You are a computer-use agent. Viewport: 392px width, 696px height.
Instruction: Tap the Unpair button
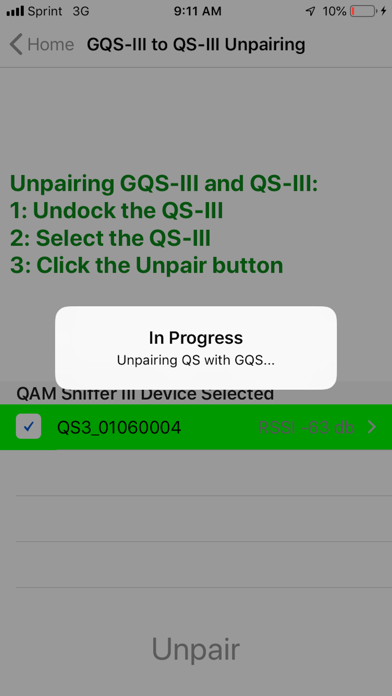pos(196,649)
